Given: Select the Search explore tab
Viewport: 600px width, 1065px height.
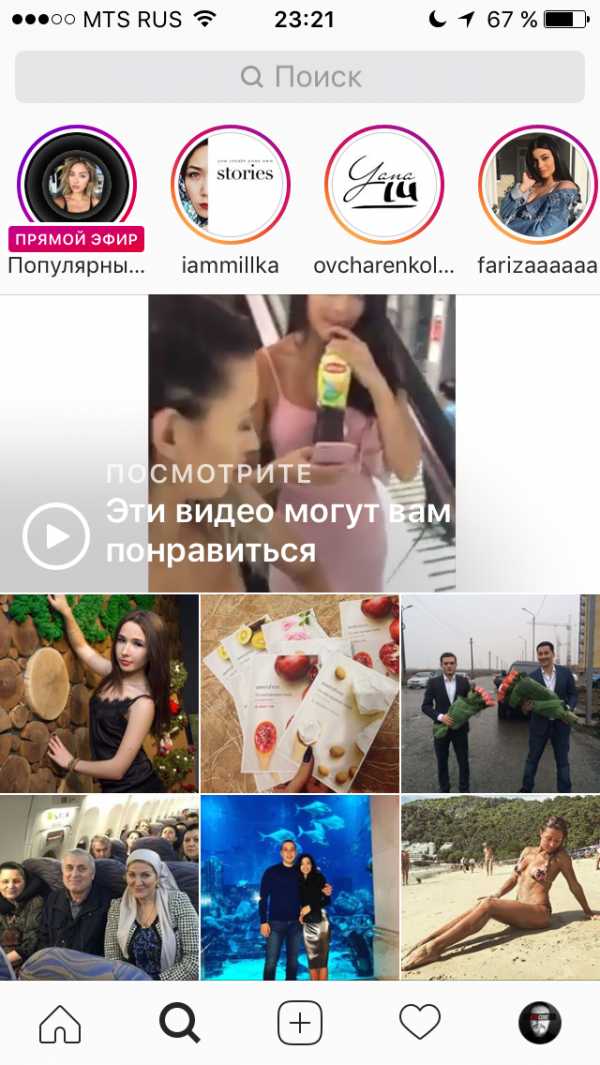Looking at the screenshot, I should 180,1023.
